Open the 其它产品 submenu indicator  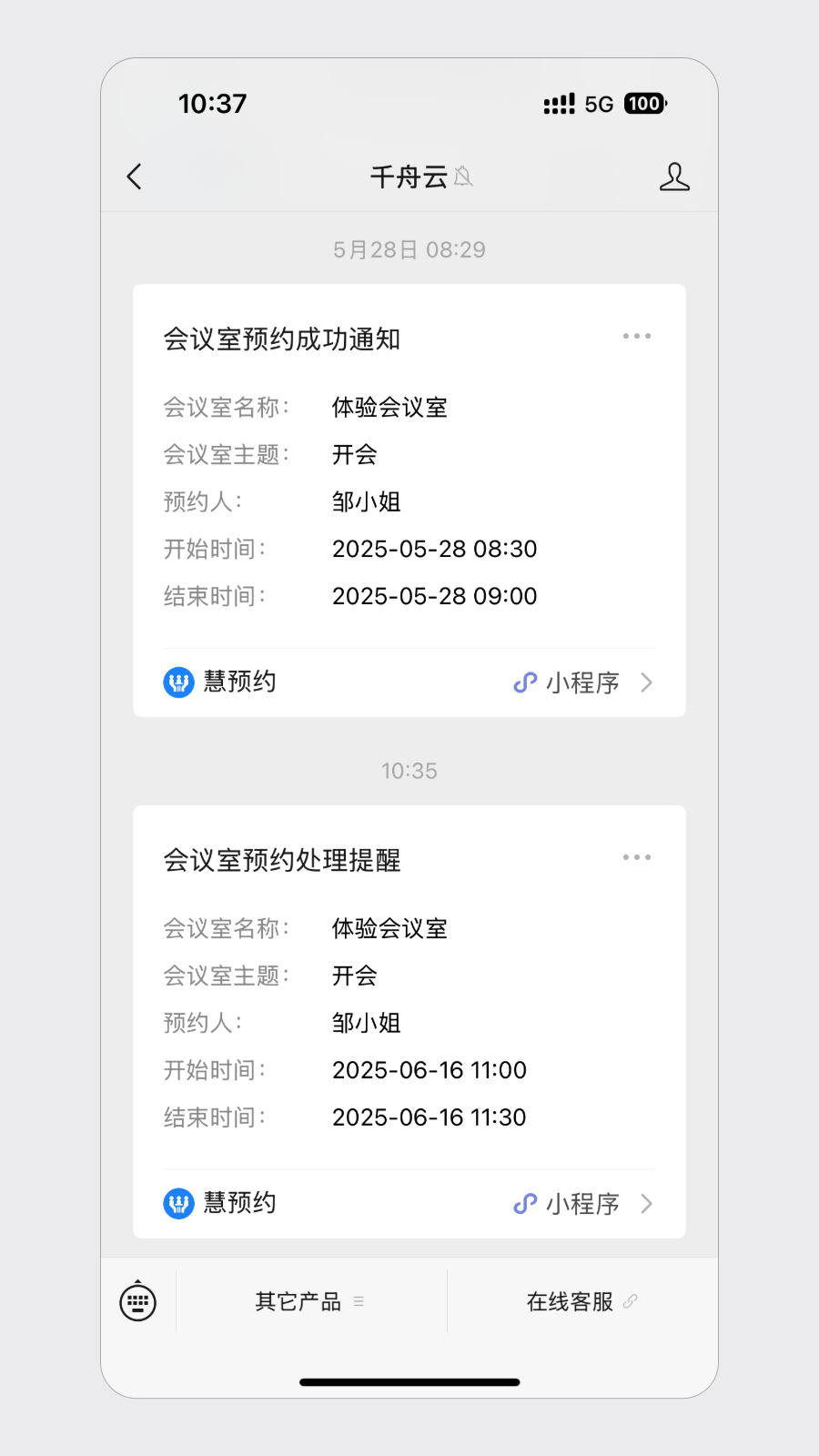click(x=359, y=1301)
